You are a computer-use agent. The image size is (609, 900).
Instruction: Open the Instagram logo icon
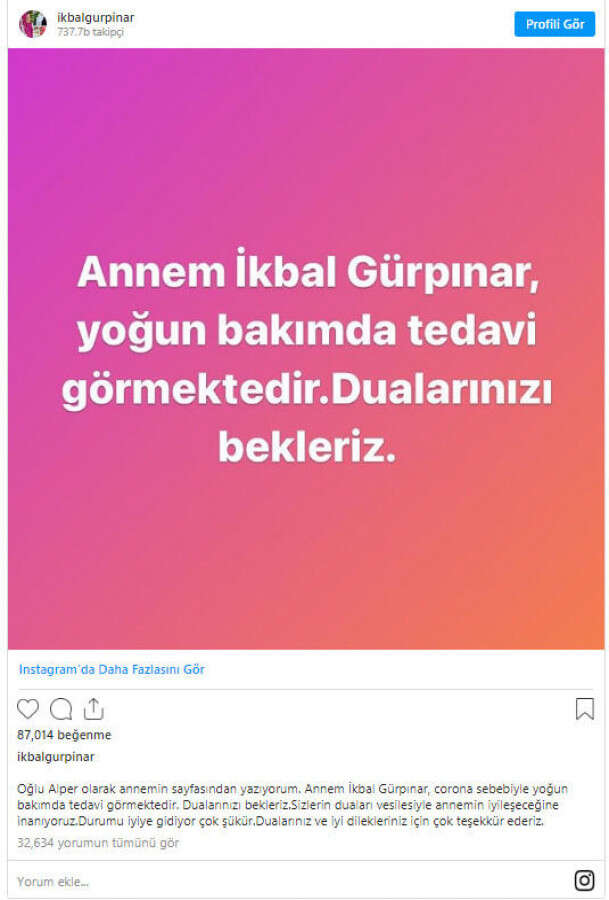584,881
